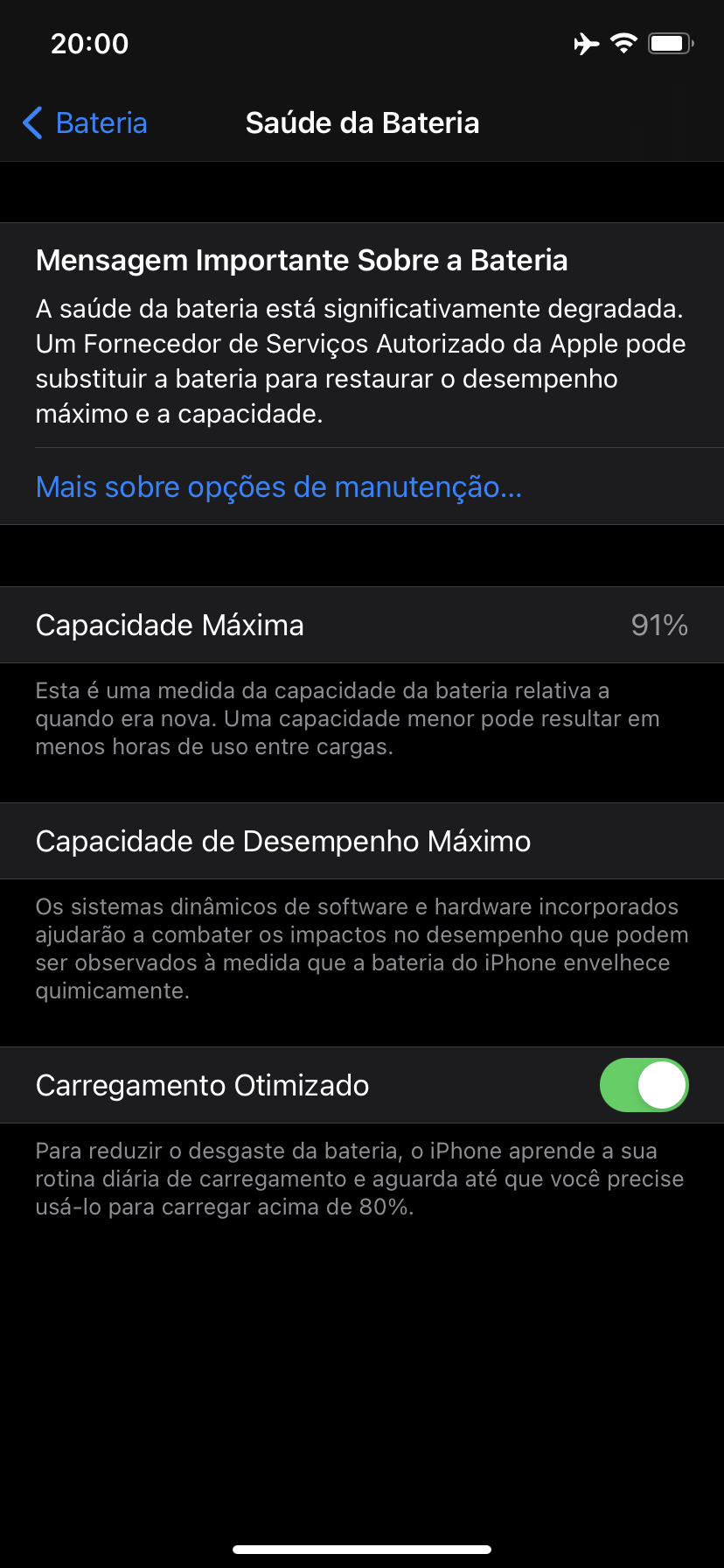Go back to Bateria settings
The image size is (724, 1568).
pyautogui.click(x=86, y=123)
